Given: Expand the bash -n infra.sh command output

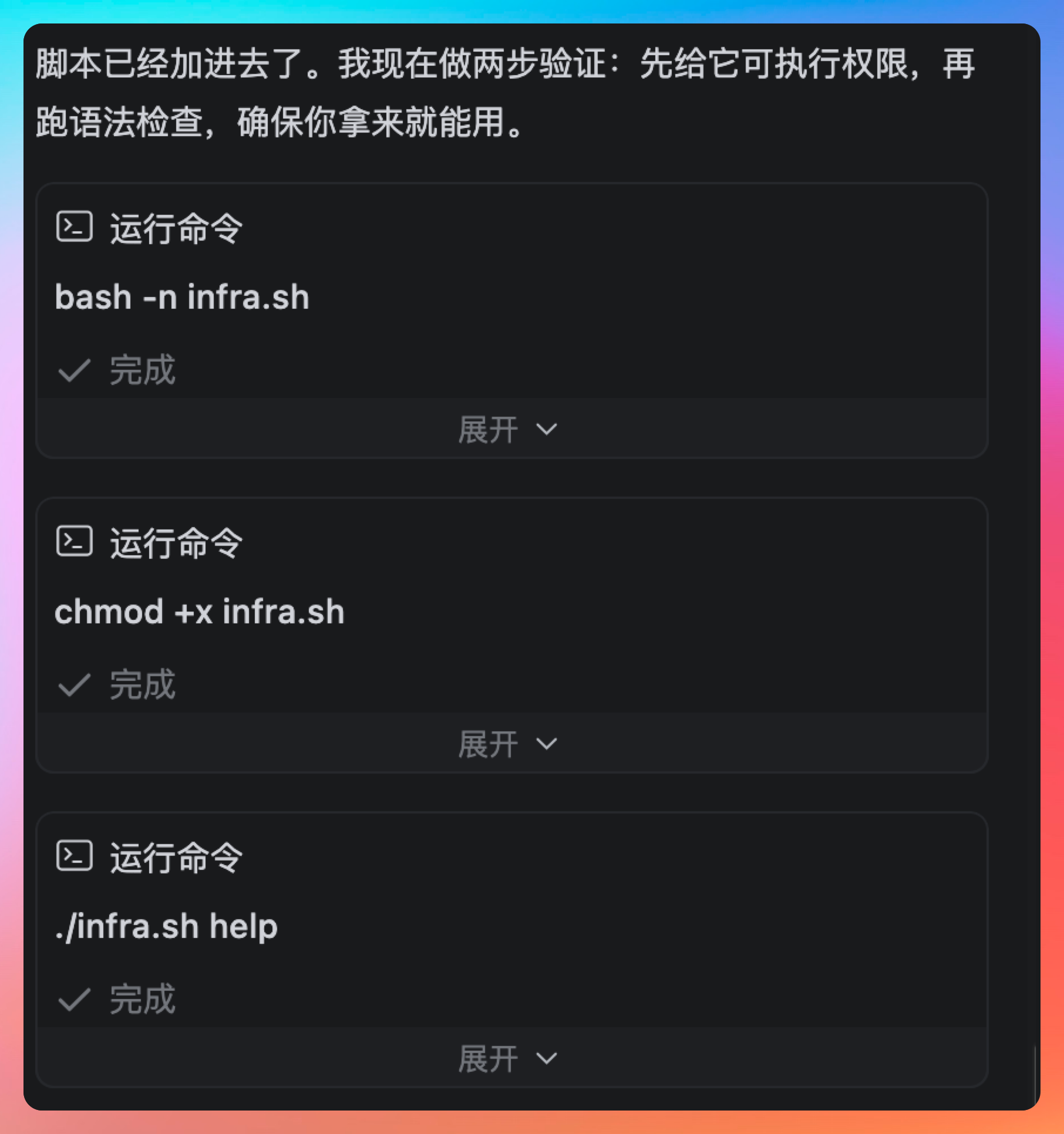Looking at the screenshot, I should point(507,430).
